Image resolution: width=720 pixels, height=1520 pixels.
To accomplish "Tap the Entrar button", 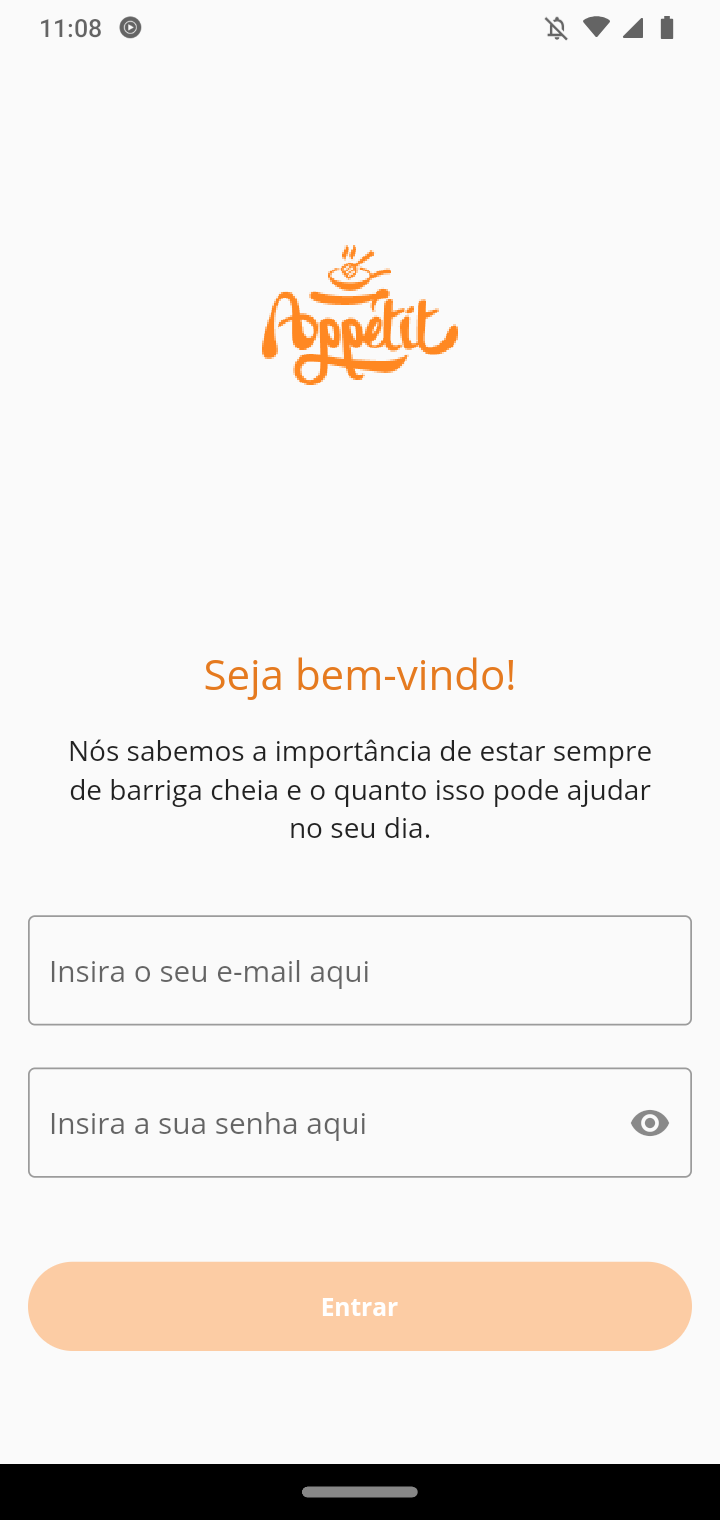I will (359, 1306).
